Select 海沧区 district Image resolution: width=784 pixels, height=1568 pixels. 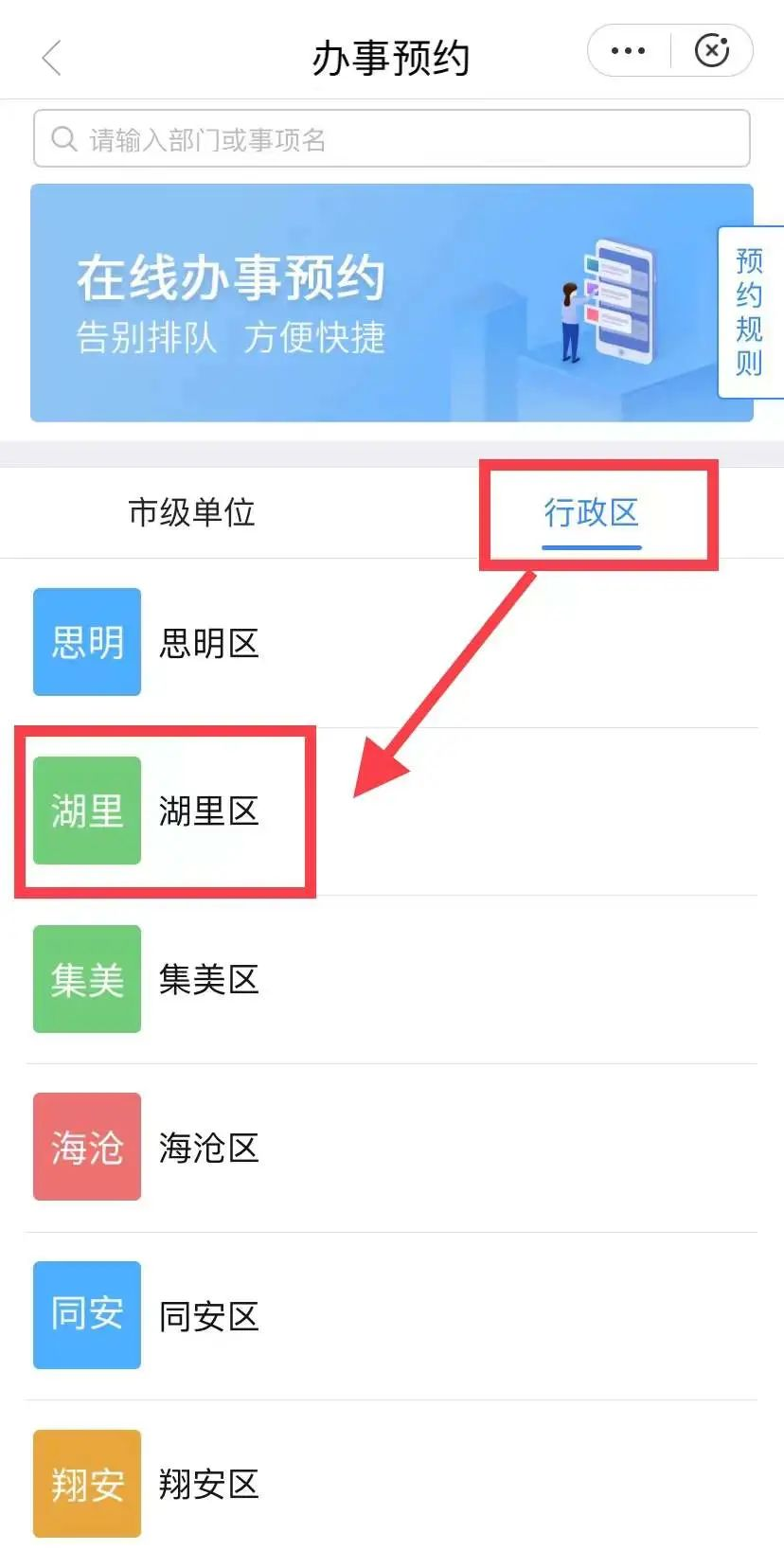pos(208,1148)
